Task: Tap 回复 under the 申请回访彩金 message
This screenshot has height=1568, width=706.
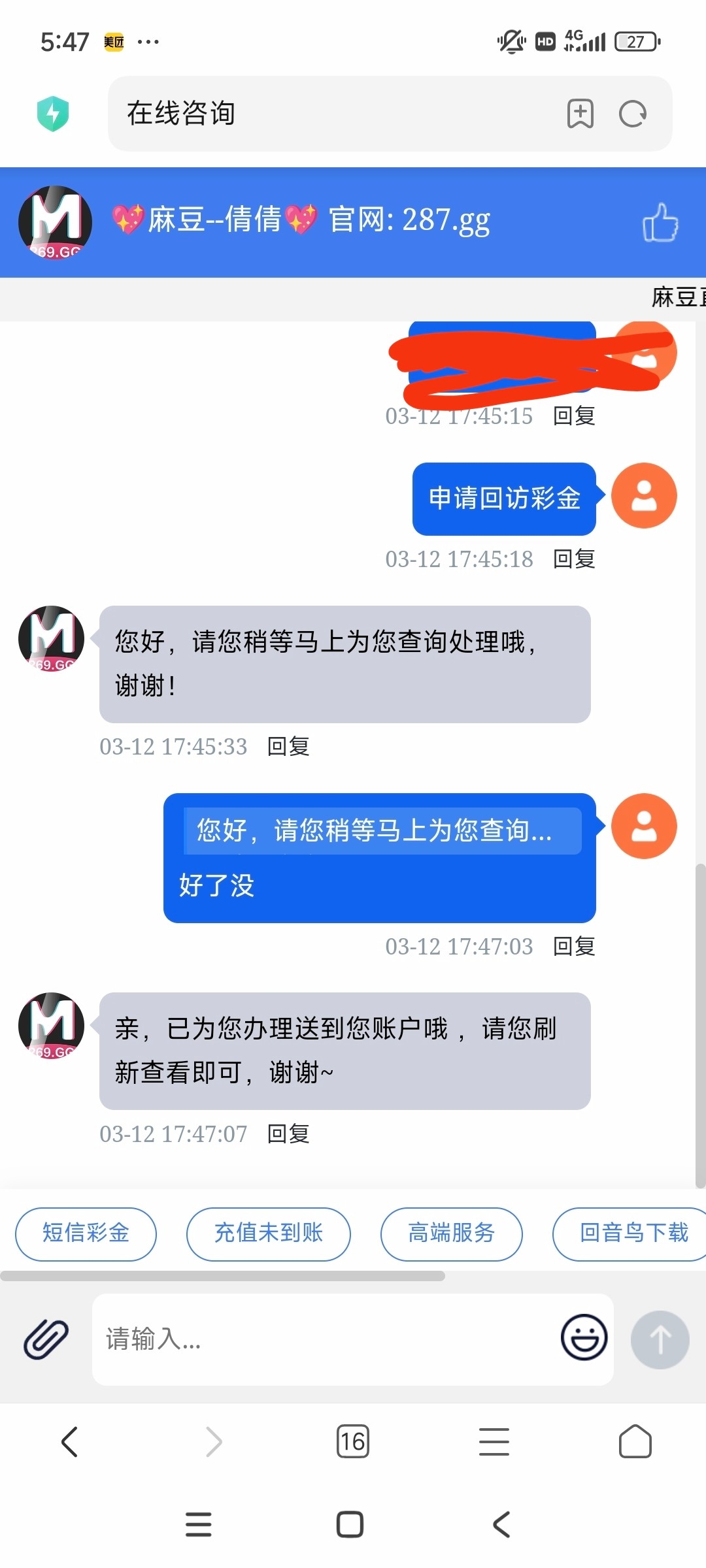Action: pyautogui.click(x=574, y=559)
